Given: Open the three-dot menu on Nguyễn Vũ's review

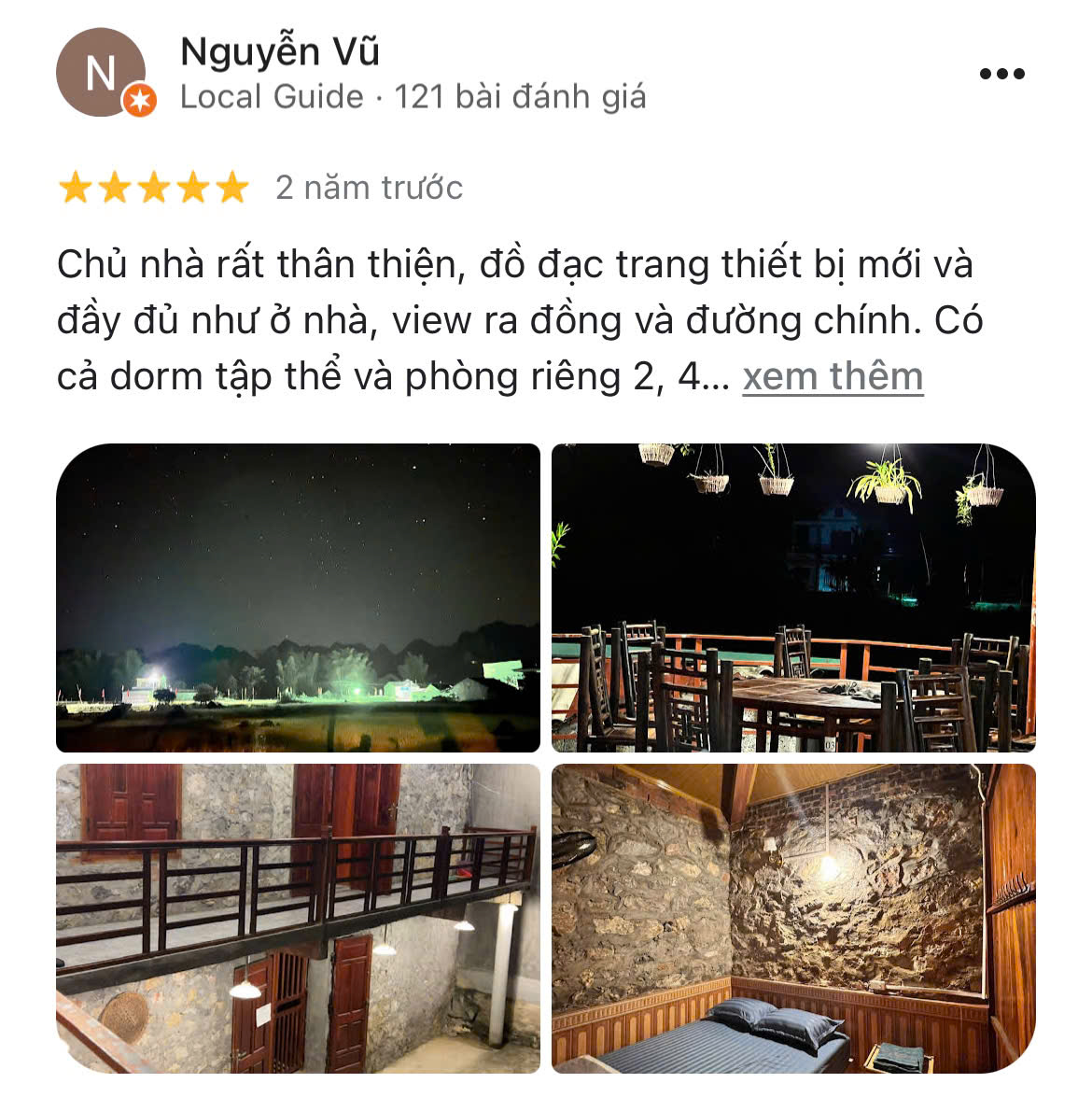Looking at the screenshot, I should [x=1001, y=74].
